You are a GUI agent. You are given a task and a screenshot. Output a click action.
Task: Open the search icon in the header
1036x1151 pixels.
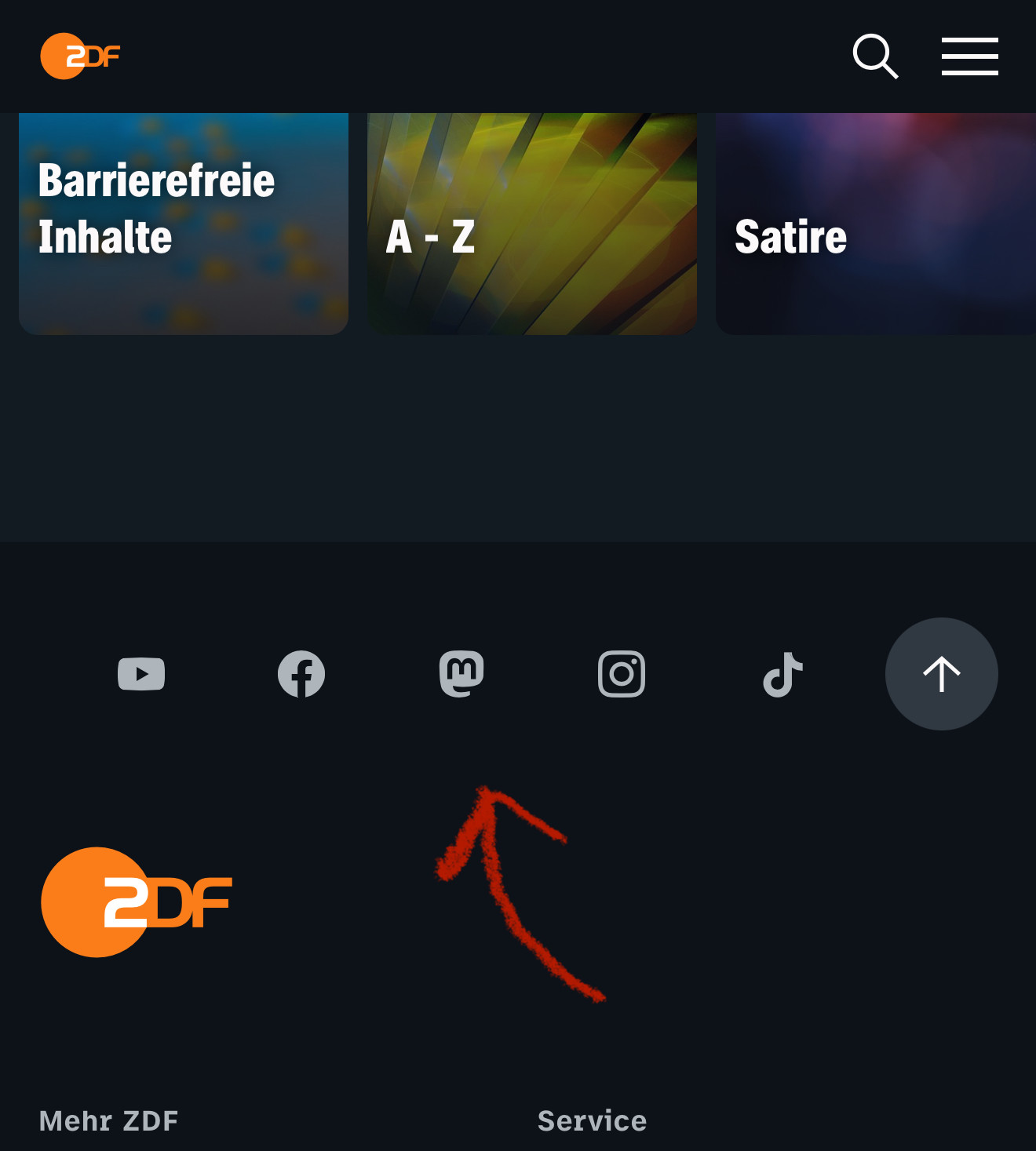coord(875,56)
